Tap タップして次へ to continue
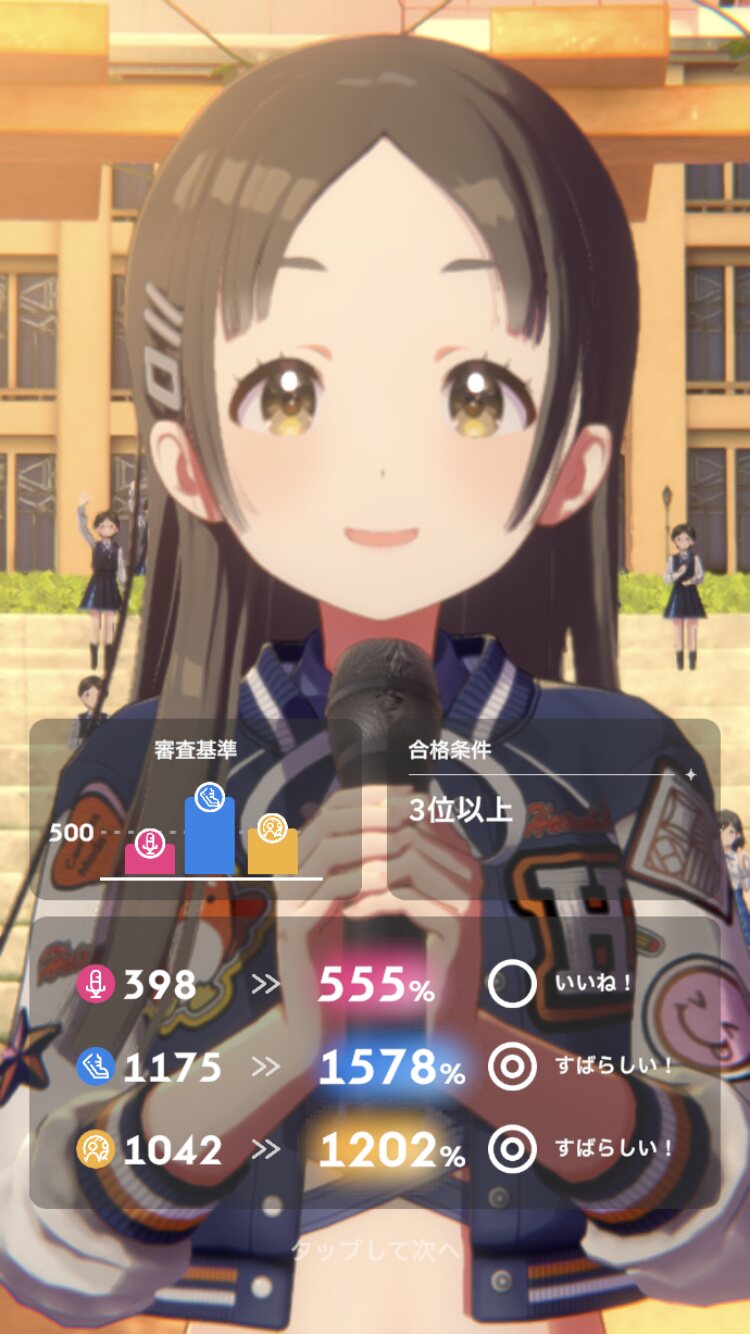 coord(375,1250)
